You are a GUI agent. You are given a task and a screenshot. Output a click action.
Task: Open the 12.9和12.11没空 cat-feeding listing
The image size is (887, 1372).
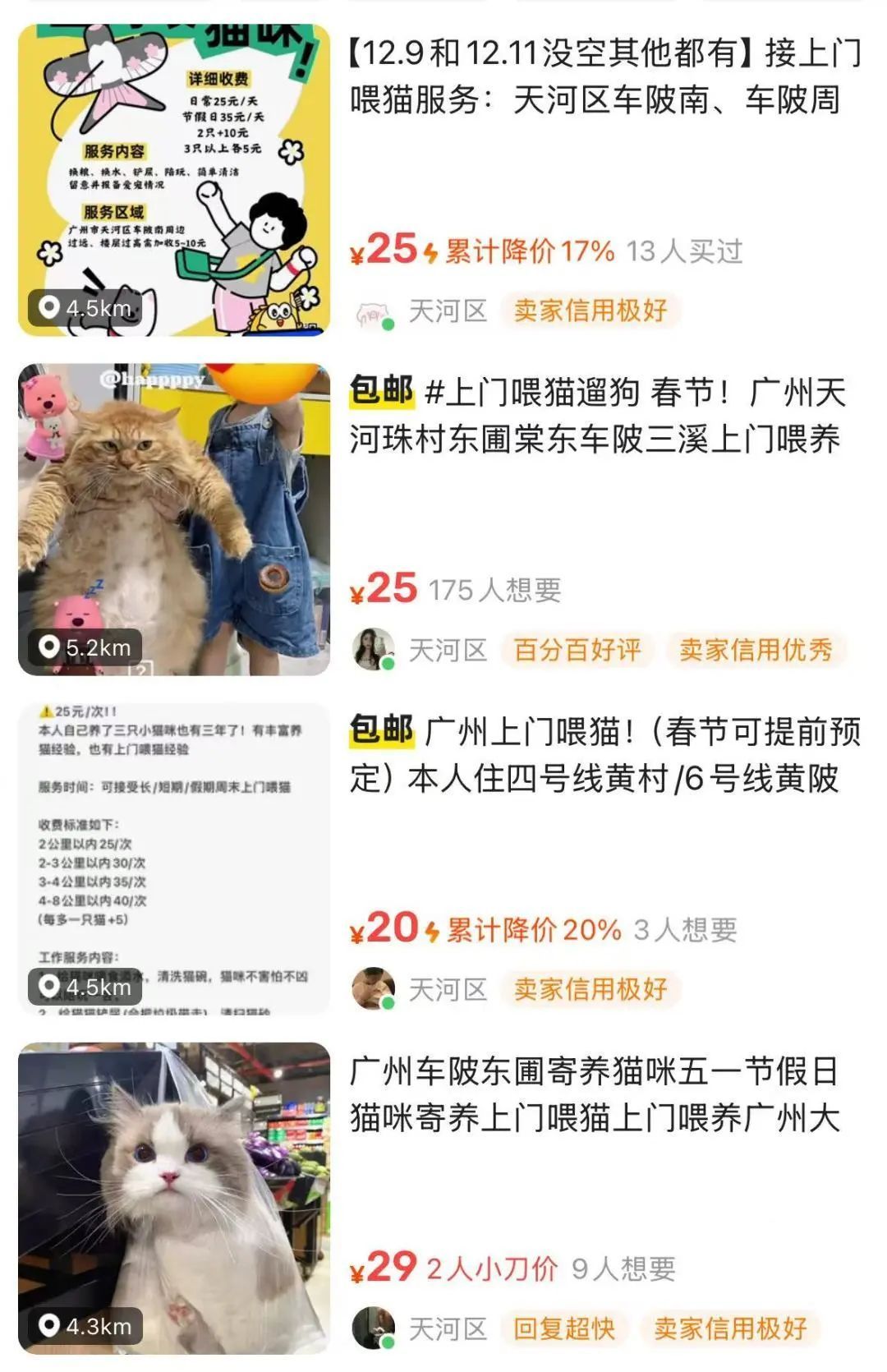coord(605,77)
